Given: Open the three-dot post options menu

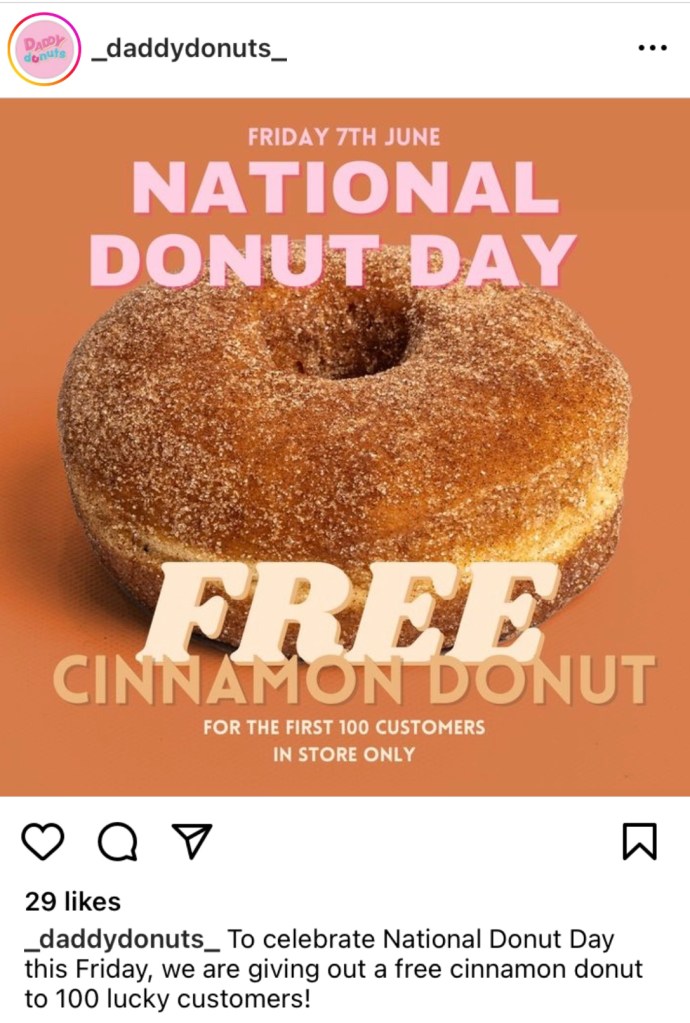Looking at the screenshot, I should point(651,49).
